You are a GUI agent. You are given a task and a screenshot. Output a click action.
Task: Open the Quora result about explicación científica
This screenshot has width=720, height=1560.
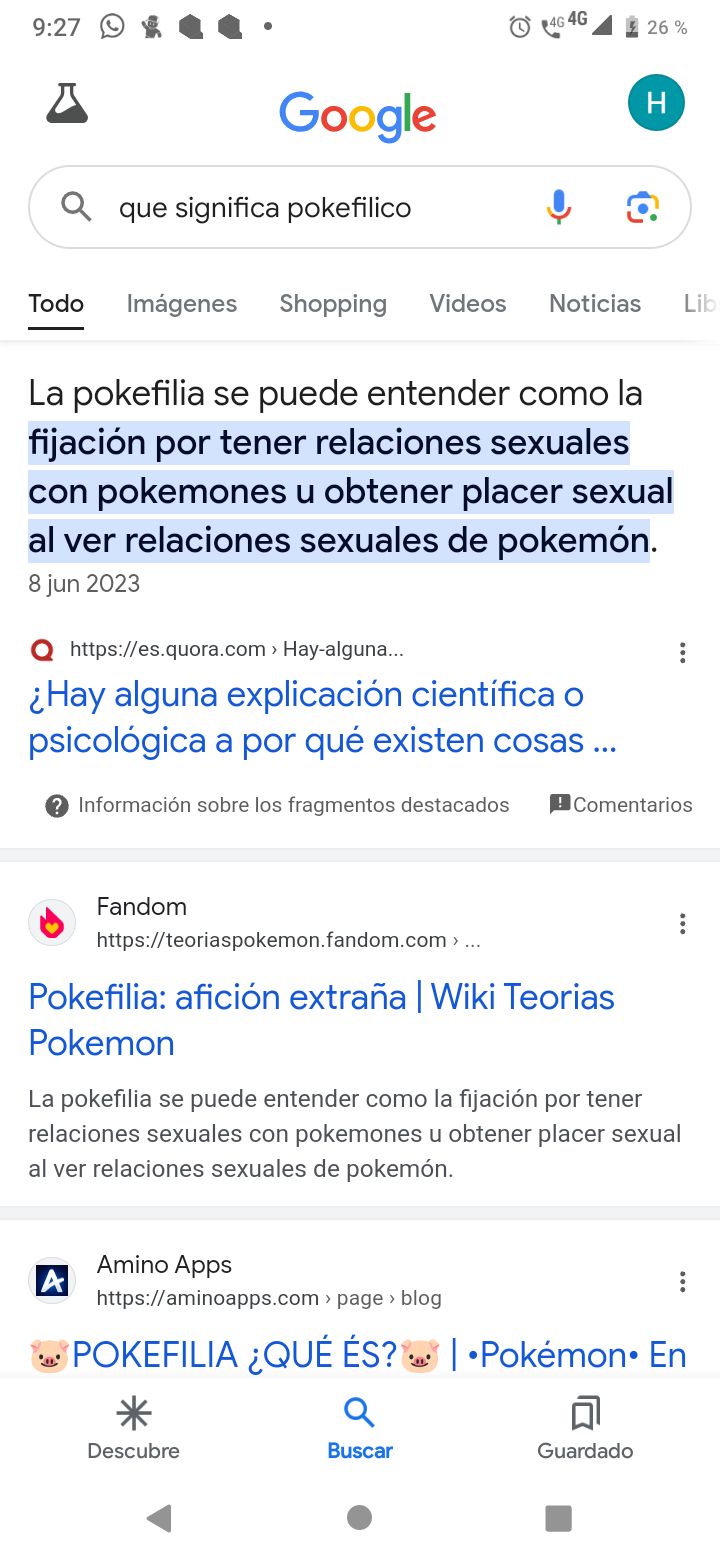point(322,717)
